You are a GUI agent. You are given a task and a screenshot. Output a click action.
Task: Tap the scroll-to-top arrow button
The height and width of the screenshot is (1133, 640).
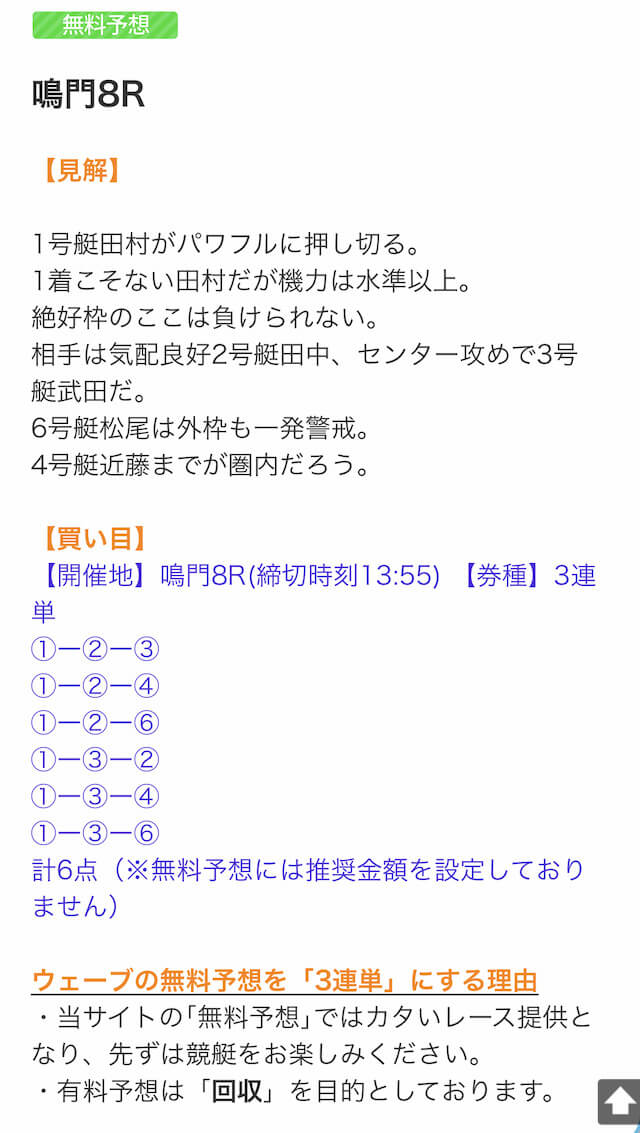pos(619,1101)
